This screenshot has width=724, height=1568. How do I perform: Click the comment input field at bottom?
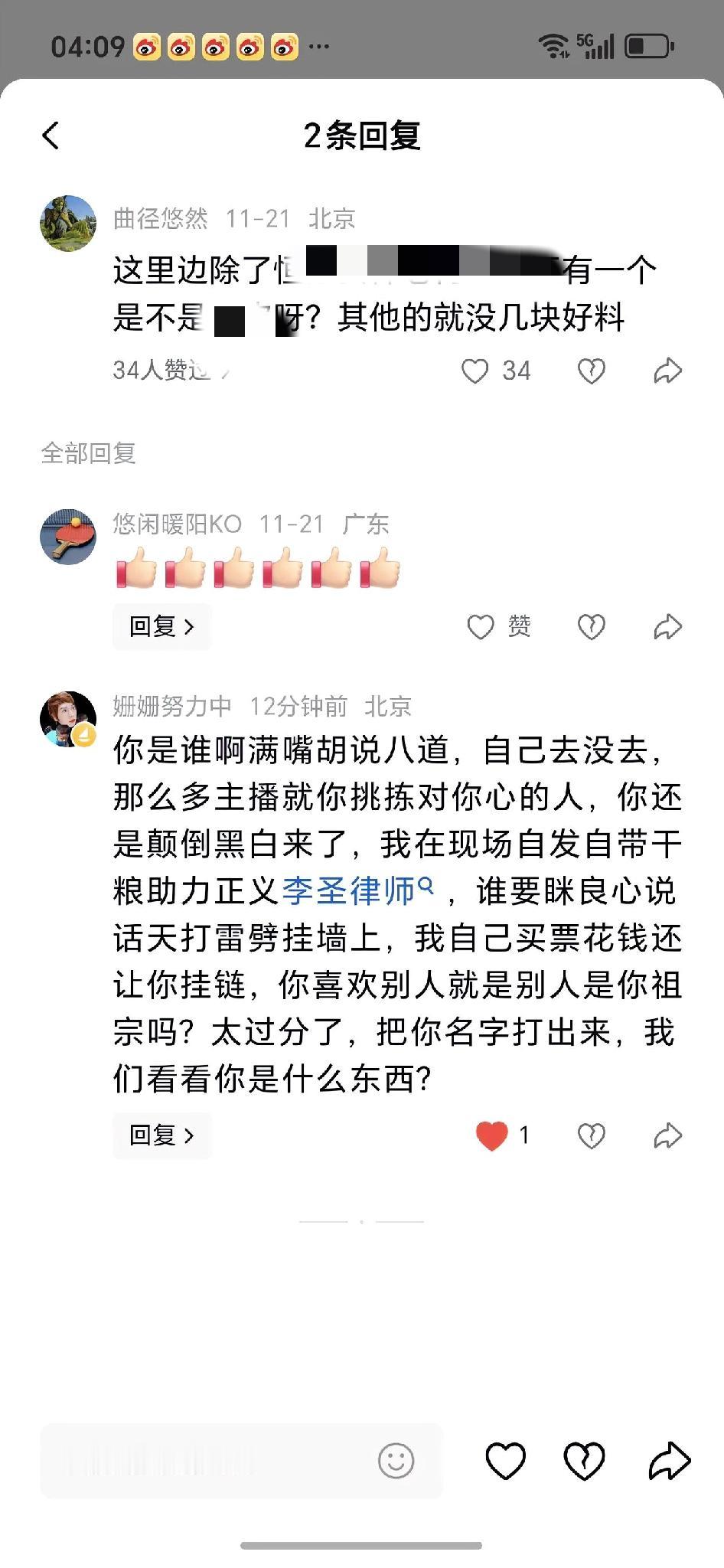pyautogui.click(x=214, y=1460)
